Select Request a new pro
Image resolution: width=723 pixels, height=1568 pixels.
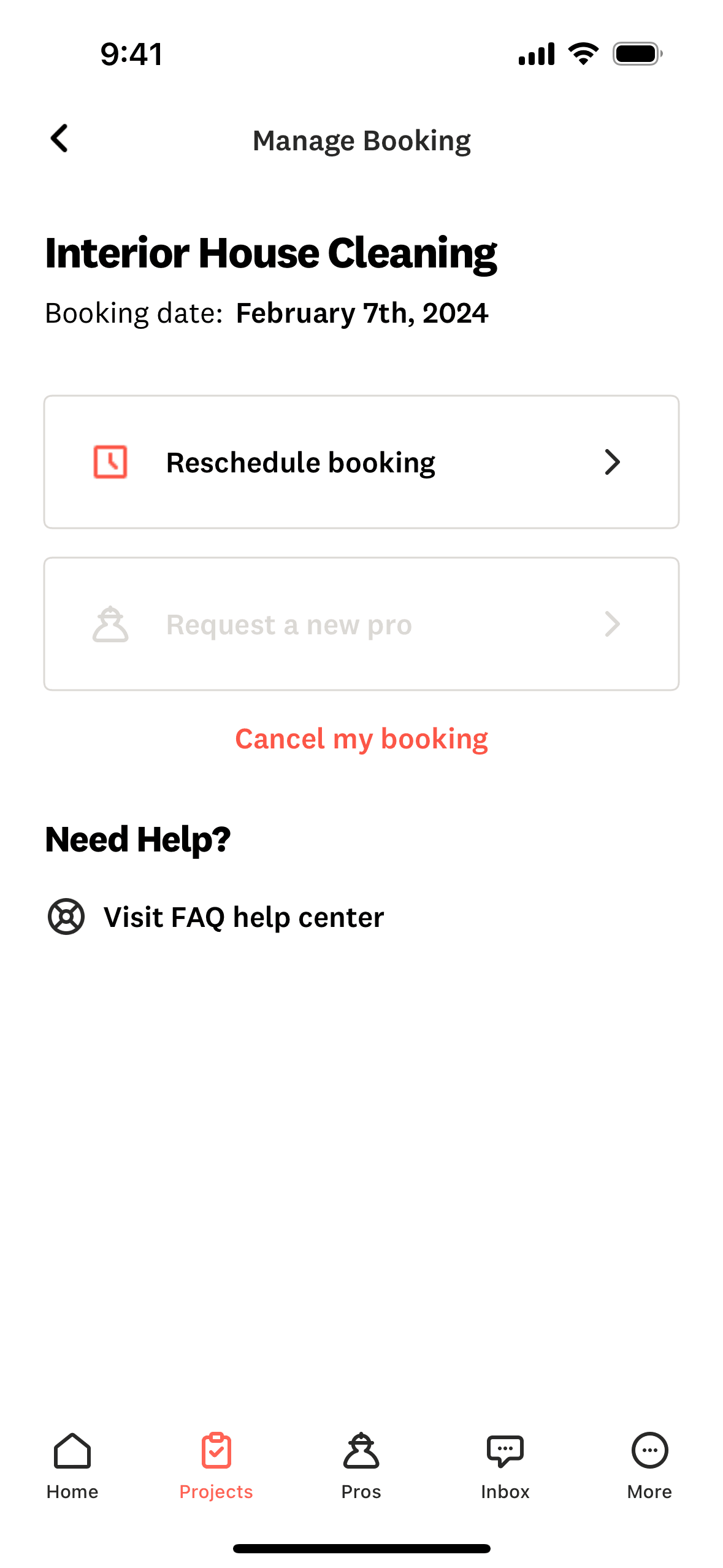[x=361, y=624]
